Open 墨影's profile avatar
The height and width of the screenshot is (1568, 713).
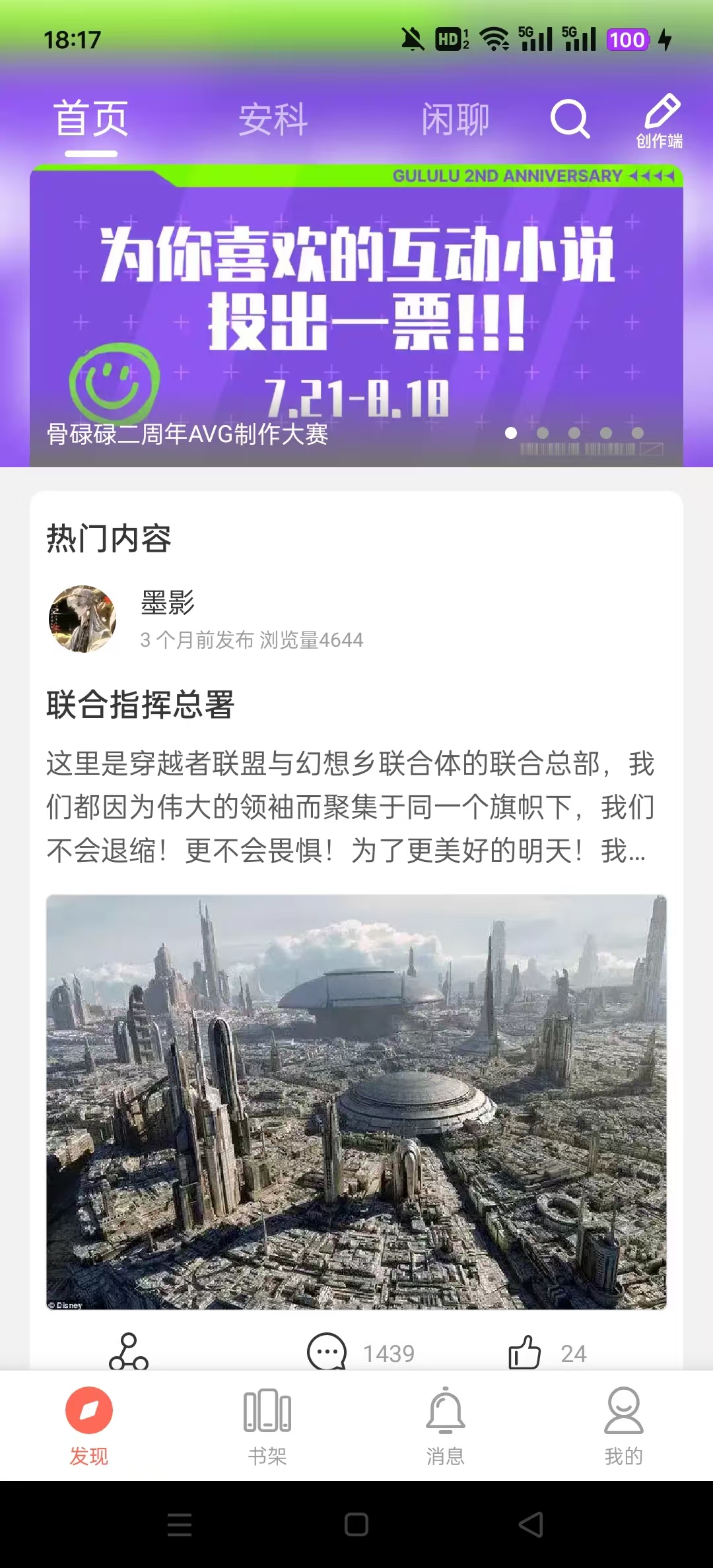click(x=83, y=619)
